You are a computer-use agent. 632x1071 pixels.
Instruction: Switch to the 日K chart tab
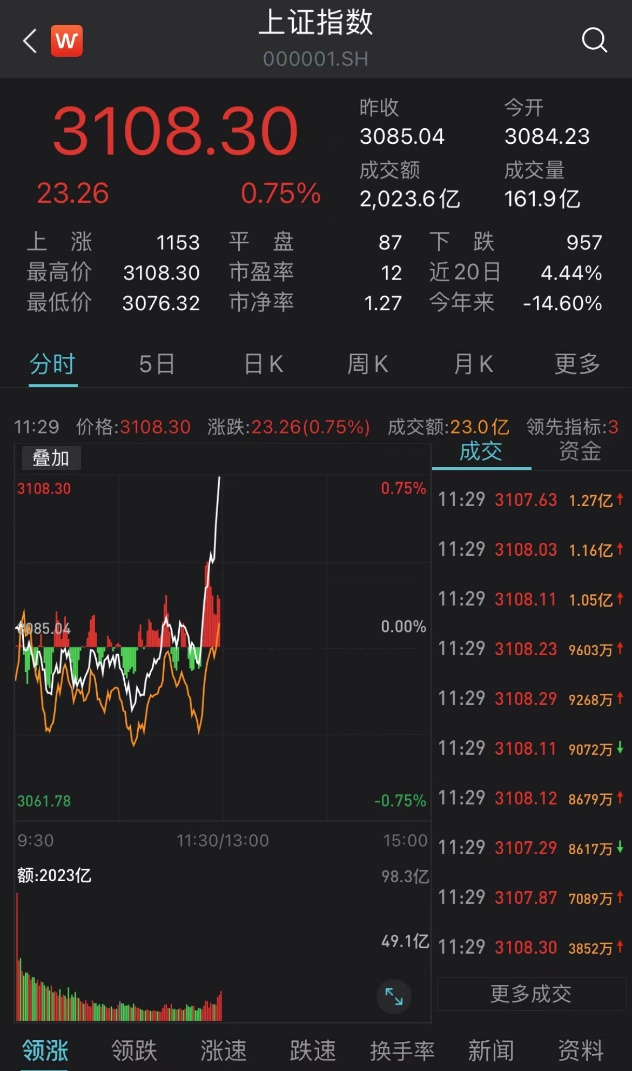(263, 364)
